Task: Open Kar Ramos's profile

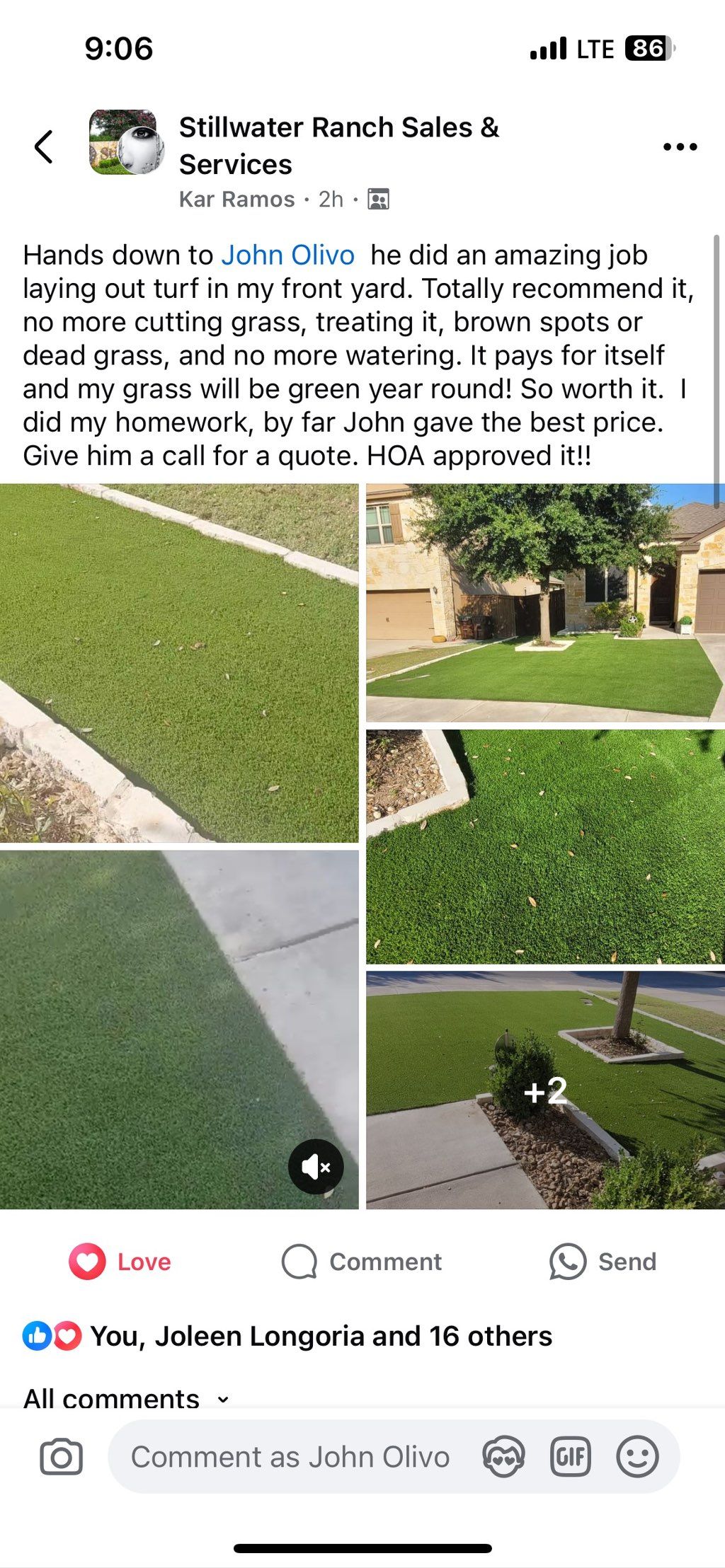Action: (236, 200)
